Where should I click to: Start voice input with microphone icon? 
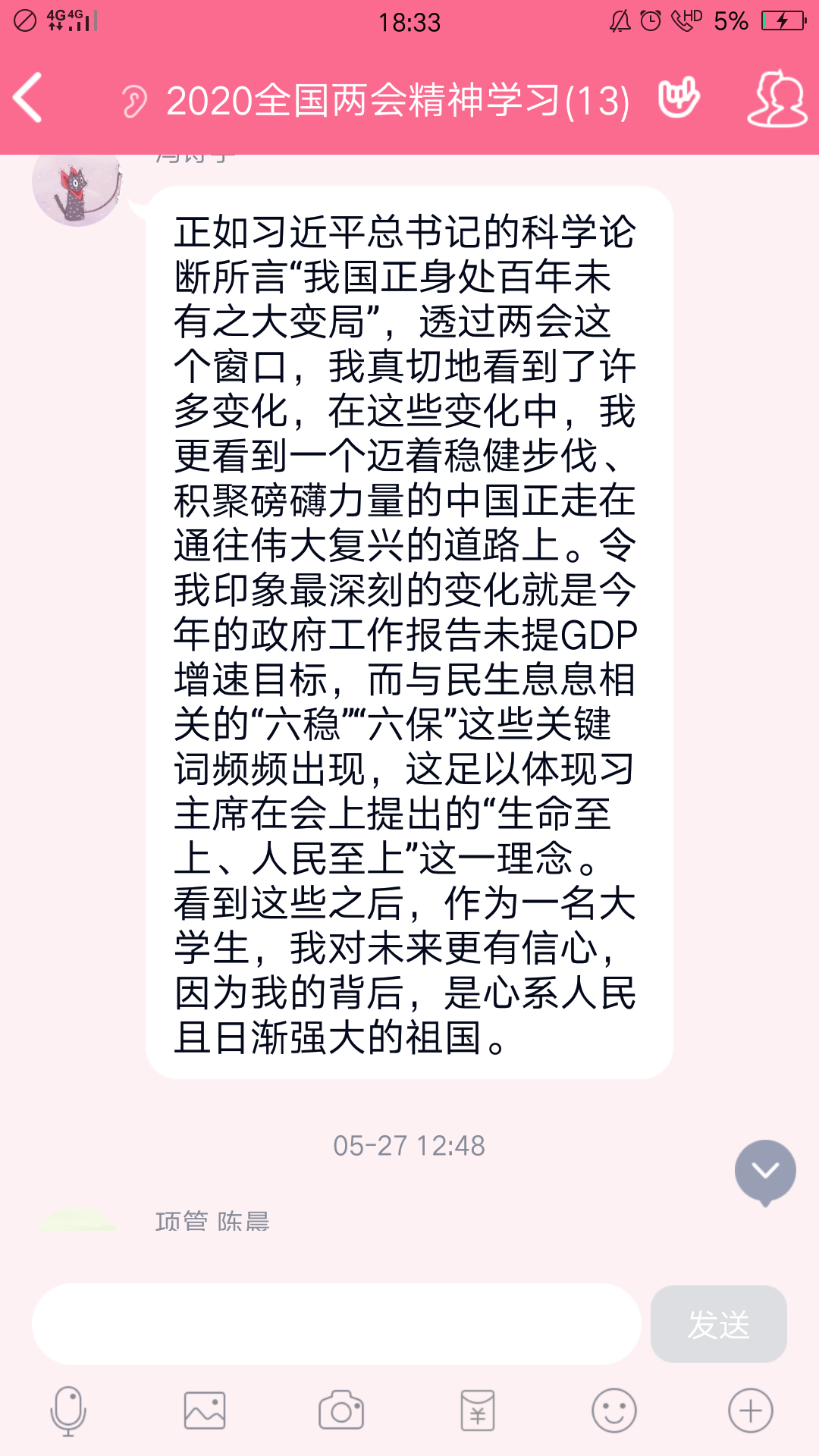[68, 1411]
